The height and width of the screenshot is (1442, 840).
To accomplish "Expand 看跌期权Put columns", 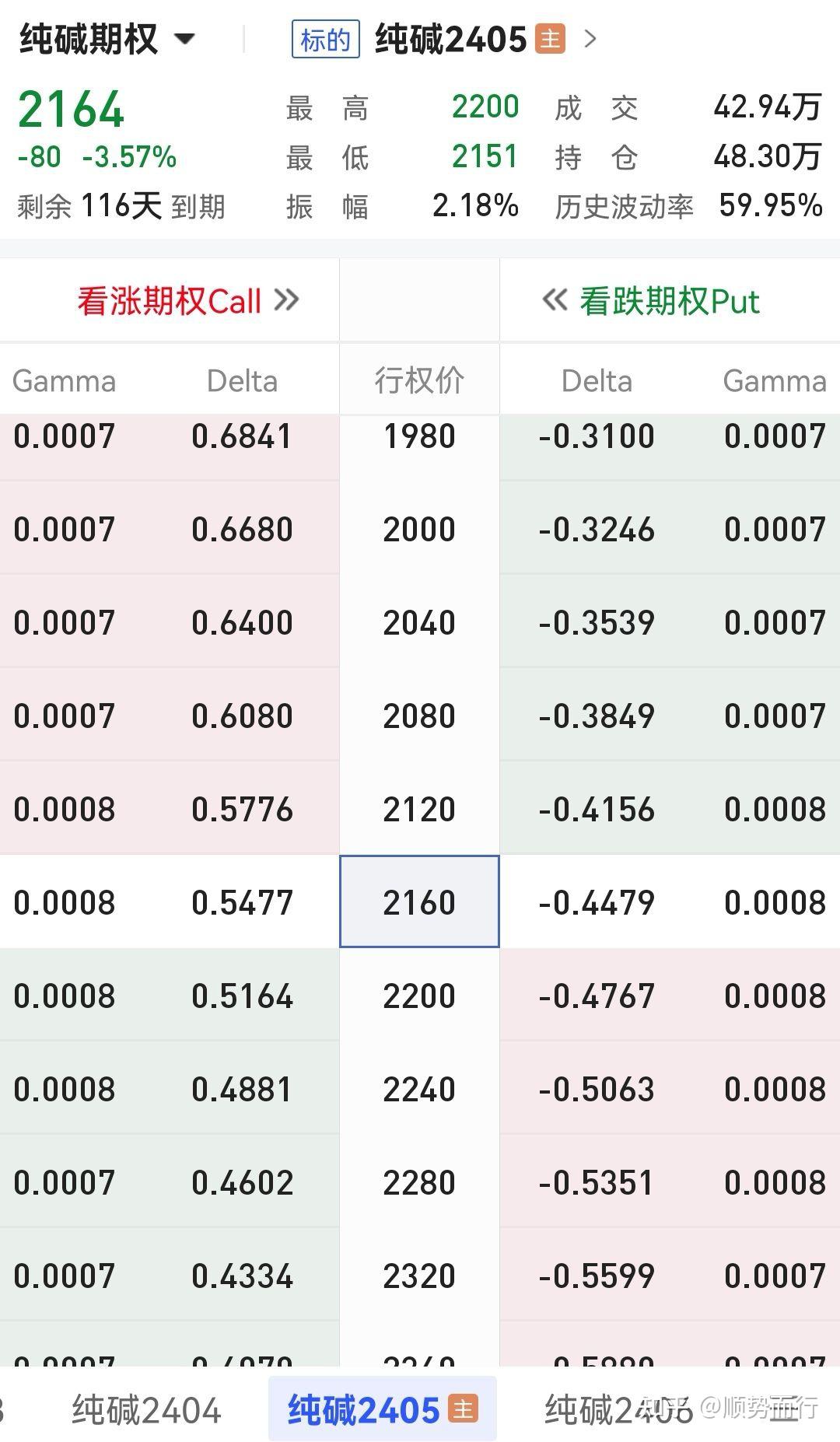I will tap(652, 301).
